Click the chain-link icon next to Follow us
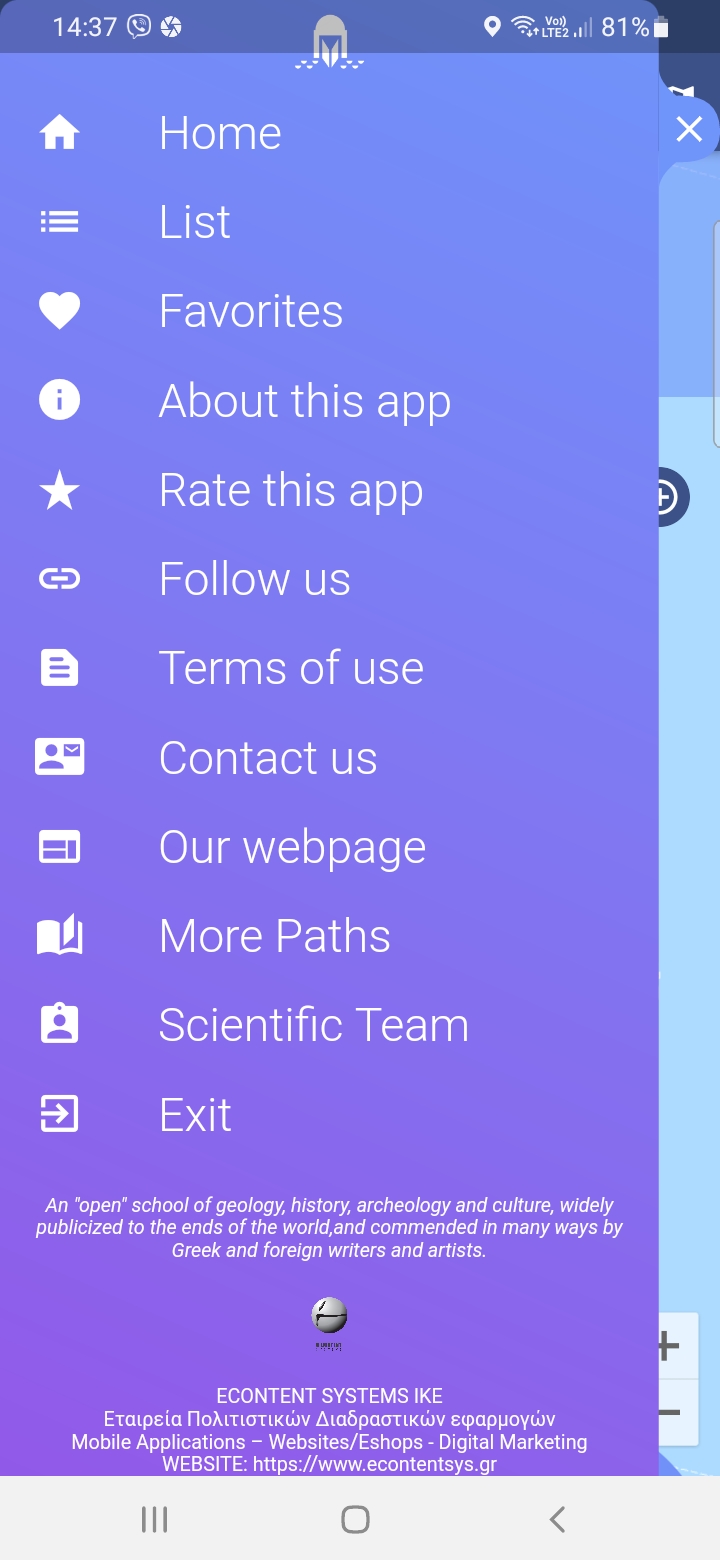 click(59, 578)
